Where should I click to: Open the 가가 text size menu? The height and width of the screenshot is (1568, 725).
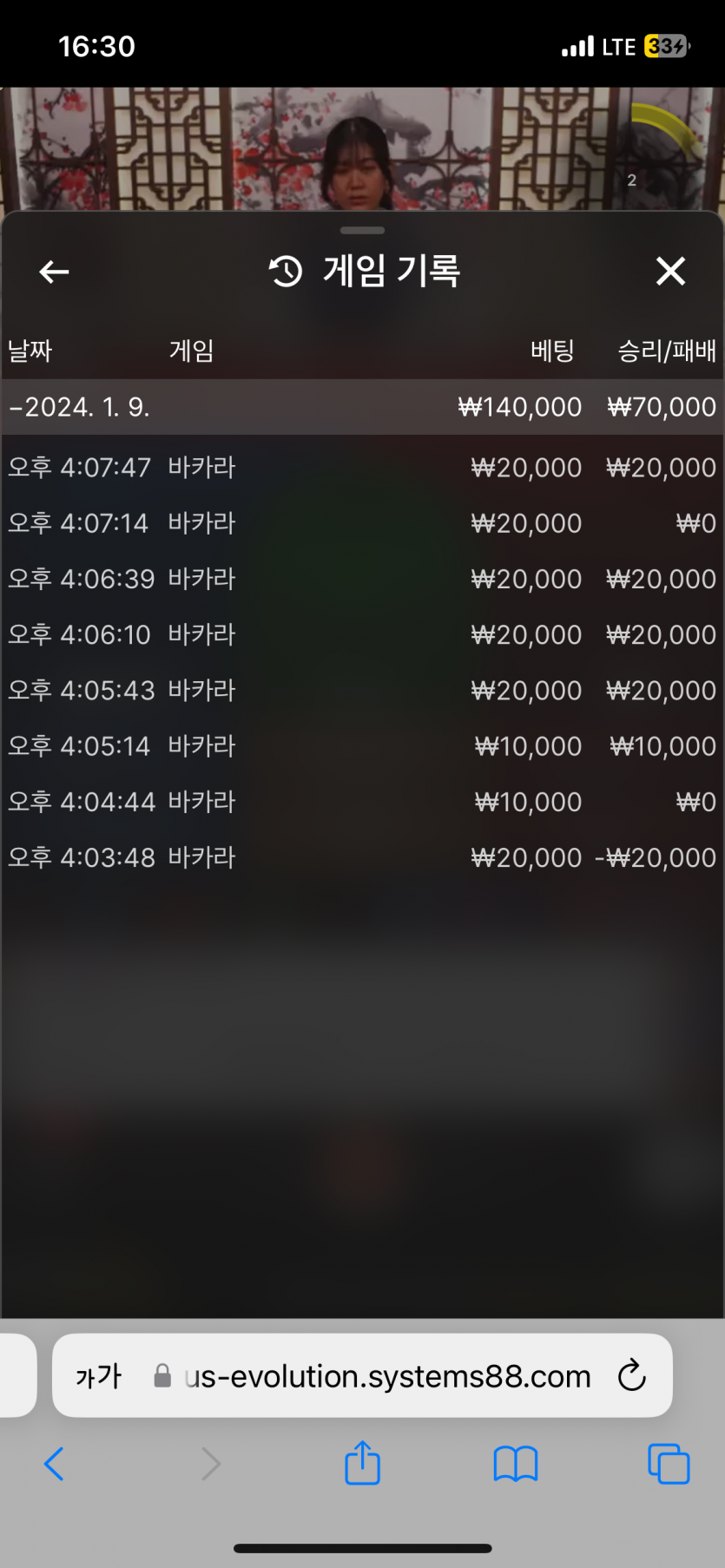(98, 1376)
